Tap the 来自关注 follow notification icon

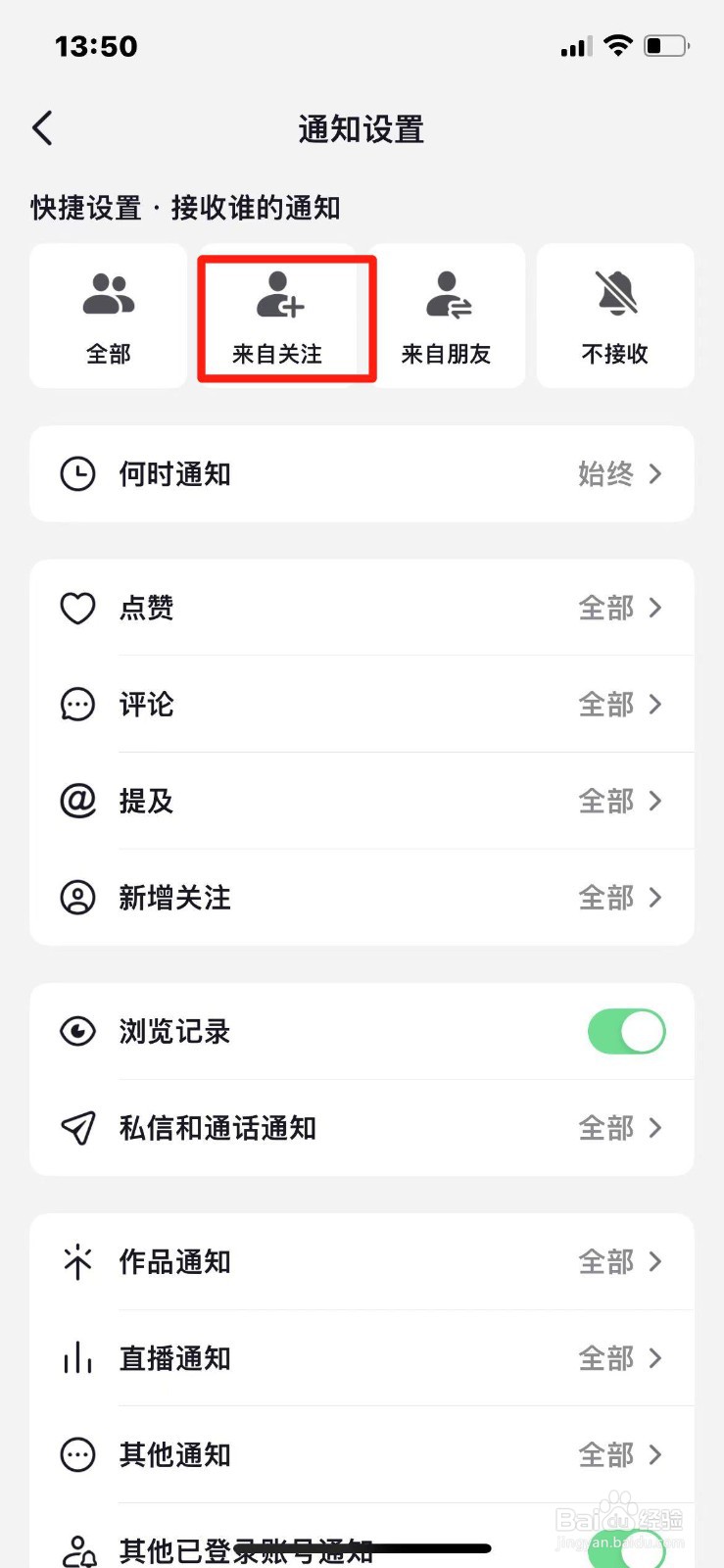pos(279,294)
